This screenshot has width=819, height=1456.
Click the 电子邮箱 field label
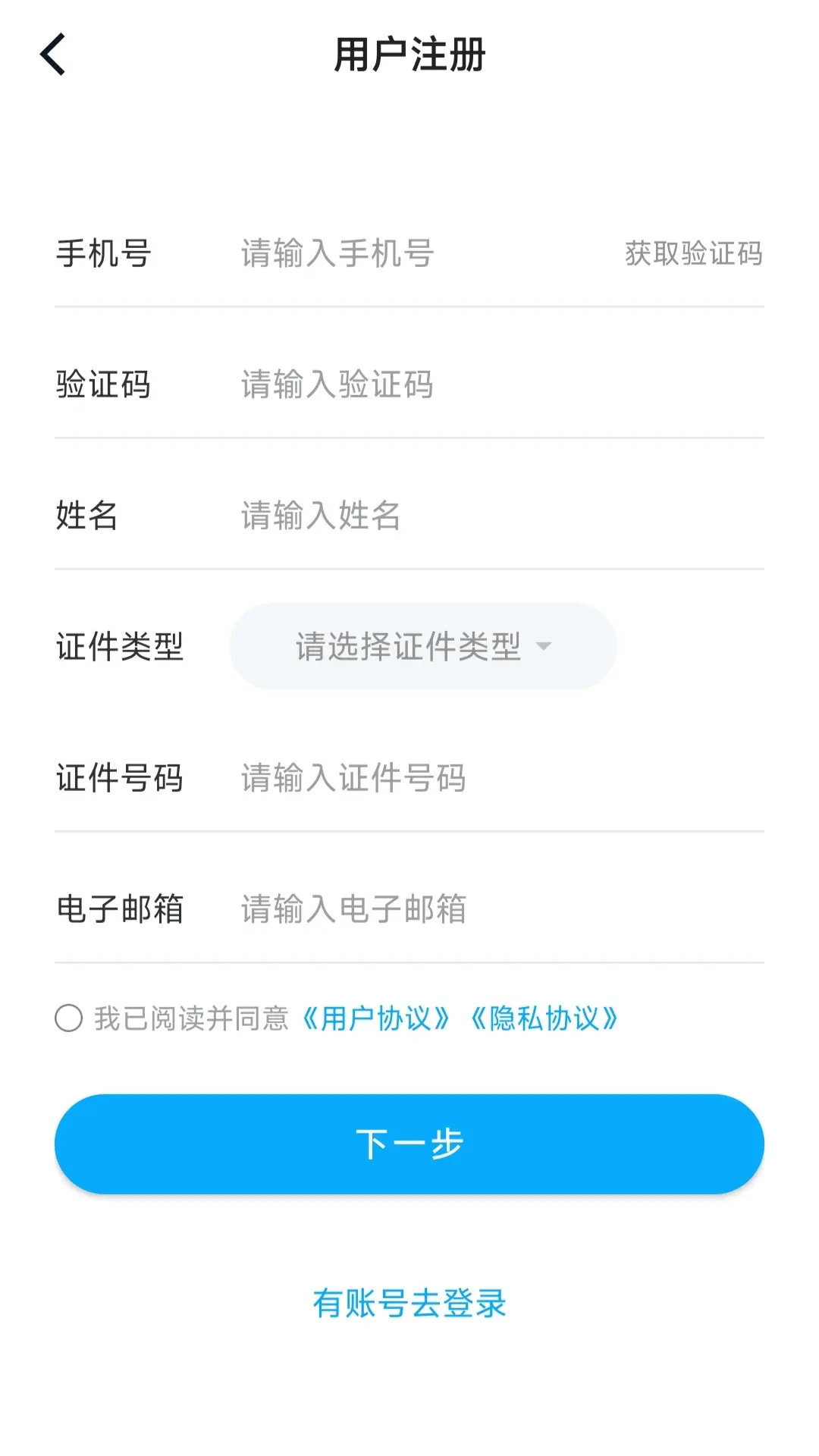click(x=121, y=909)
